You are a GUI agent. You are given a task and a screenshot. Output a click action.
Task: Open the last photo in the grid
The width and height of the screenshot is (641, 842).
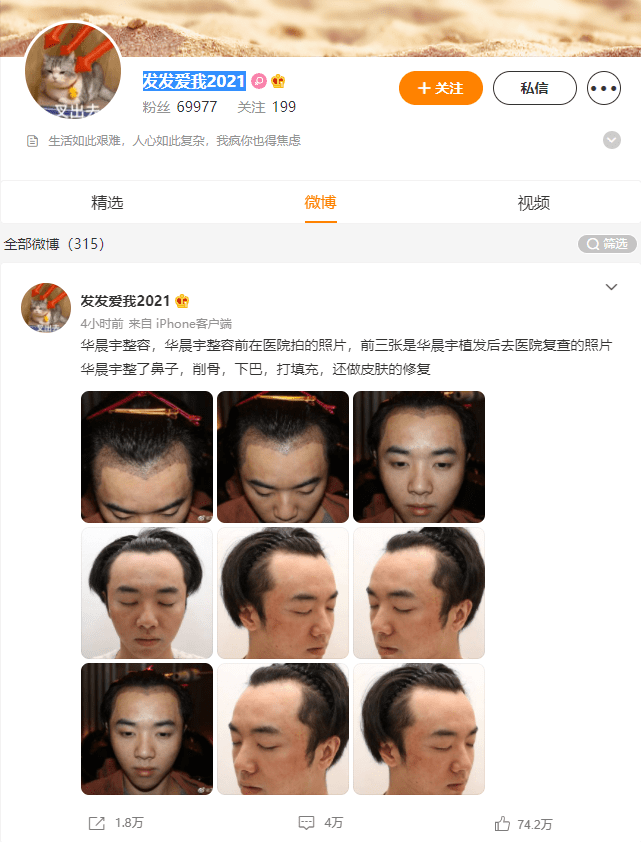pos(419,729)
